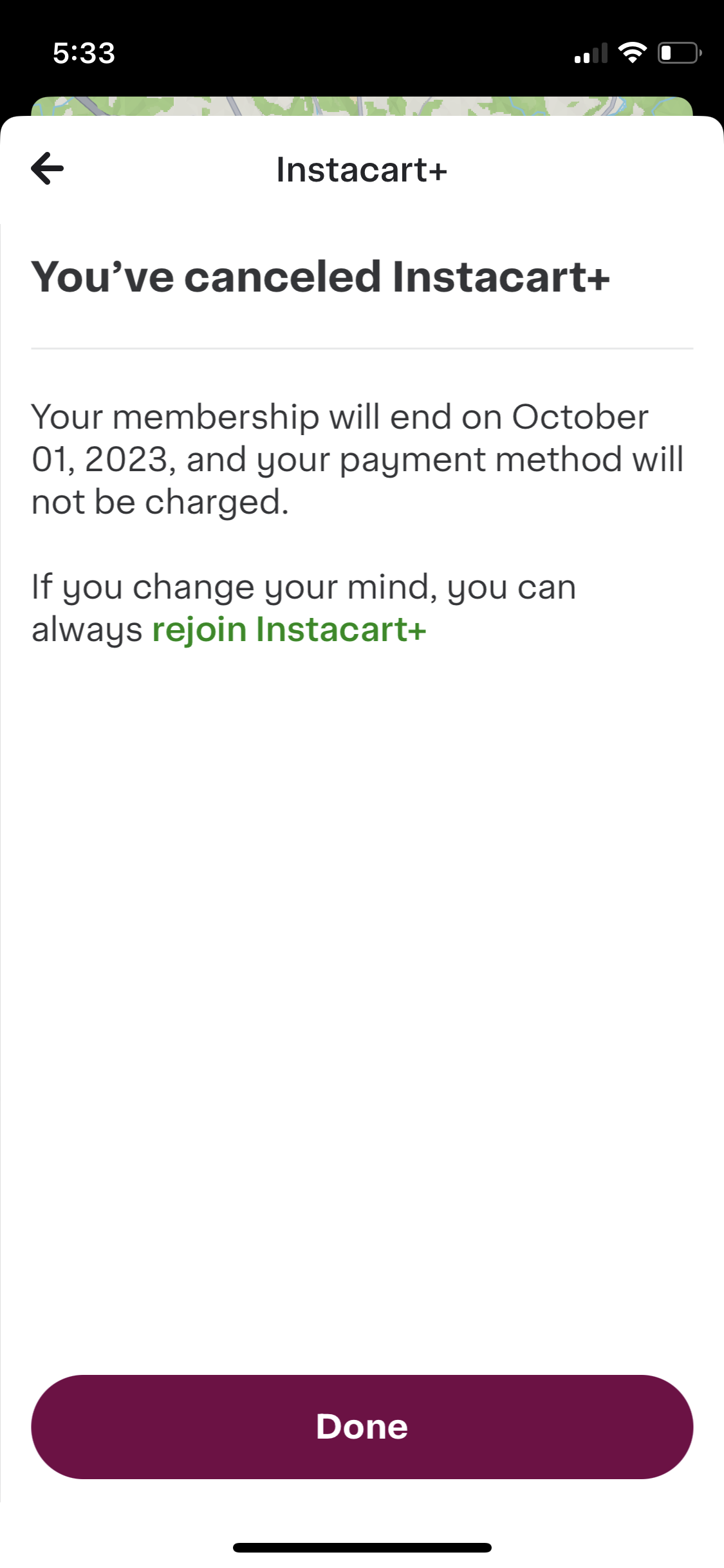
Task: Tap the signal strength icon at top right
Action: click(x=589, y=55)
